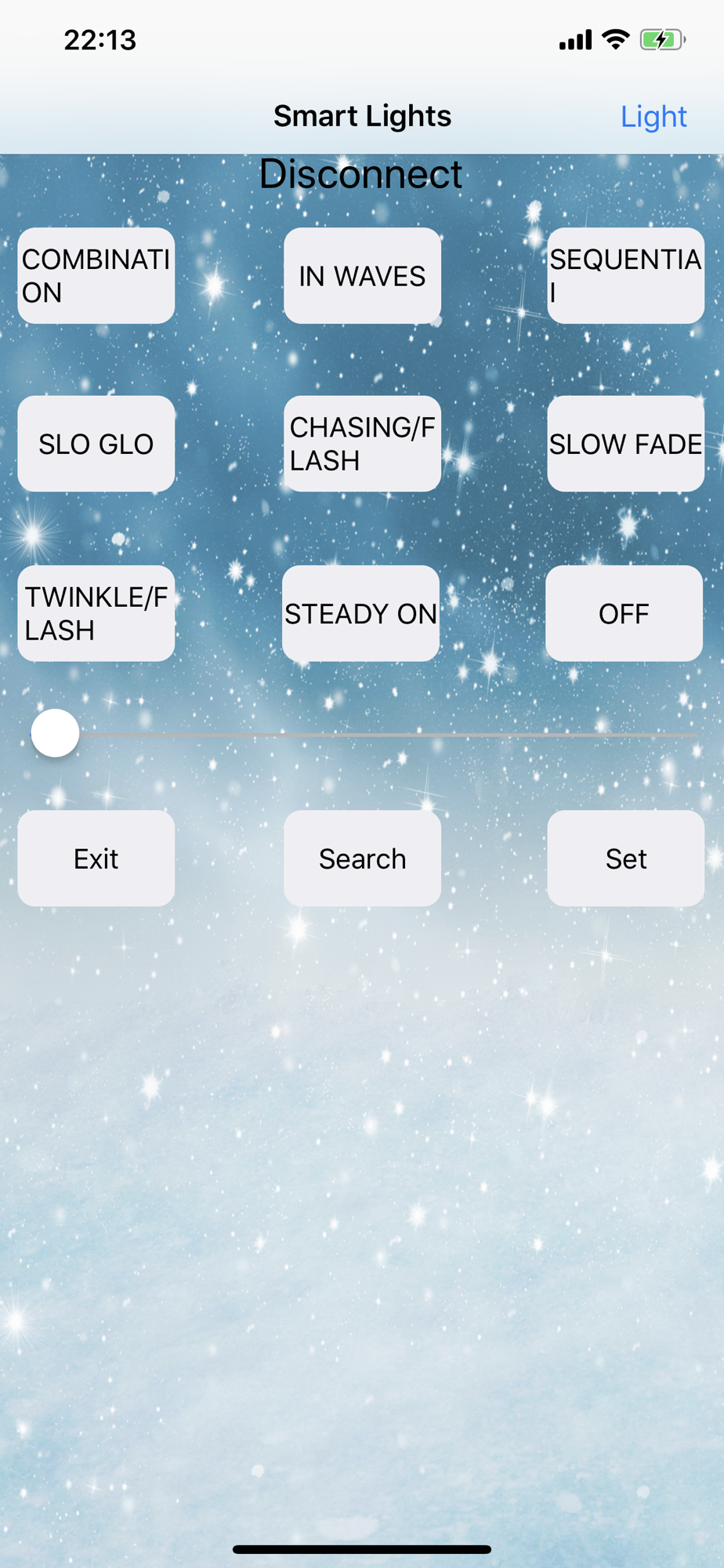Open the Light link in the header
This screenshot has height=1568, width=724.
[x=653, y=117]
